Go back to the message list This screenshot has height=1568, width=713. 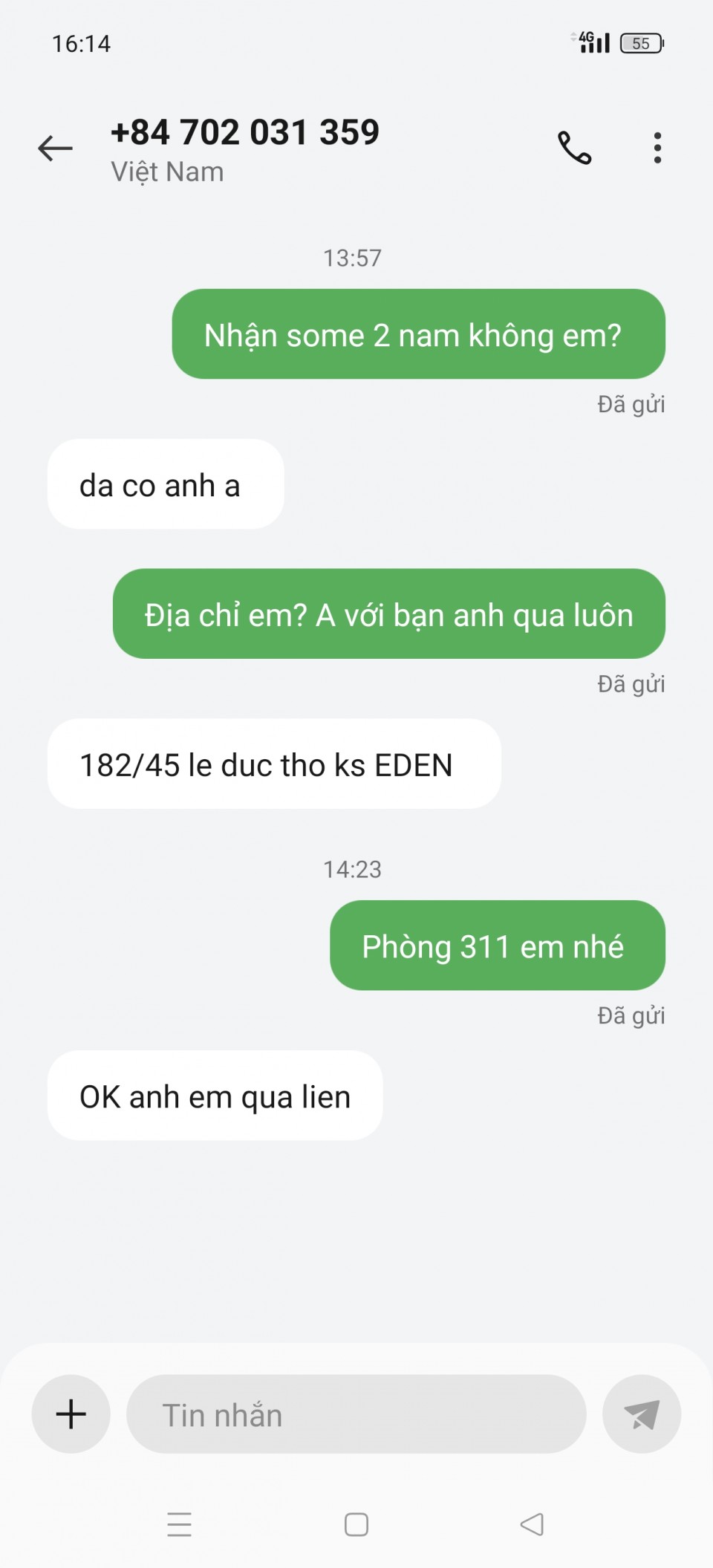click(x=56, y=149)
